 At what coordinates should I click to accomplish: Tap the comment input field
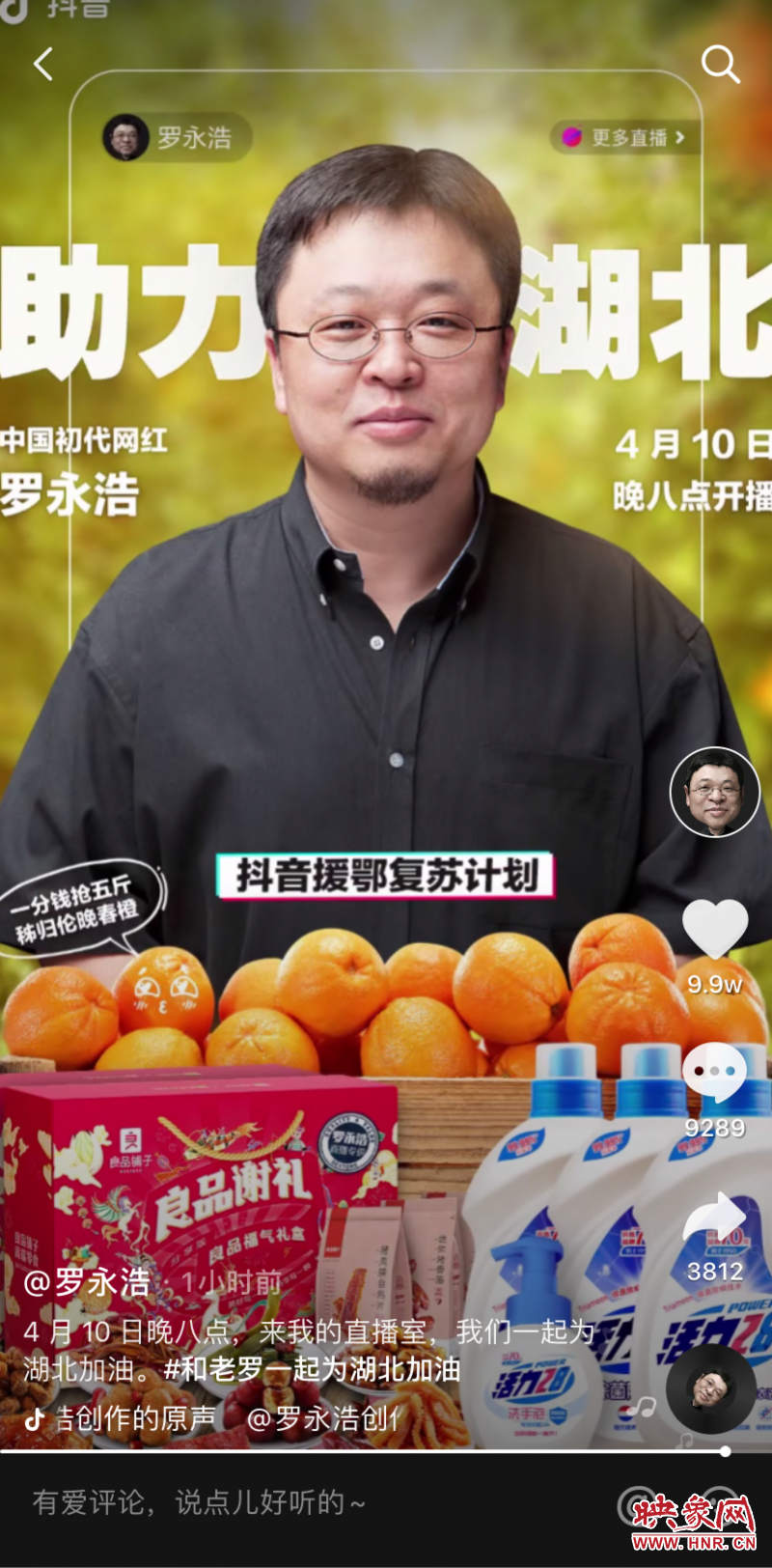[289, 1502]
